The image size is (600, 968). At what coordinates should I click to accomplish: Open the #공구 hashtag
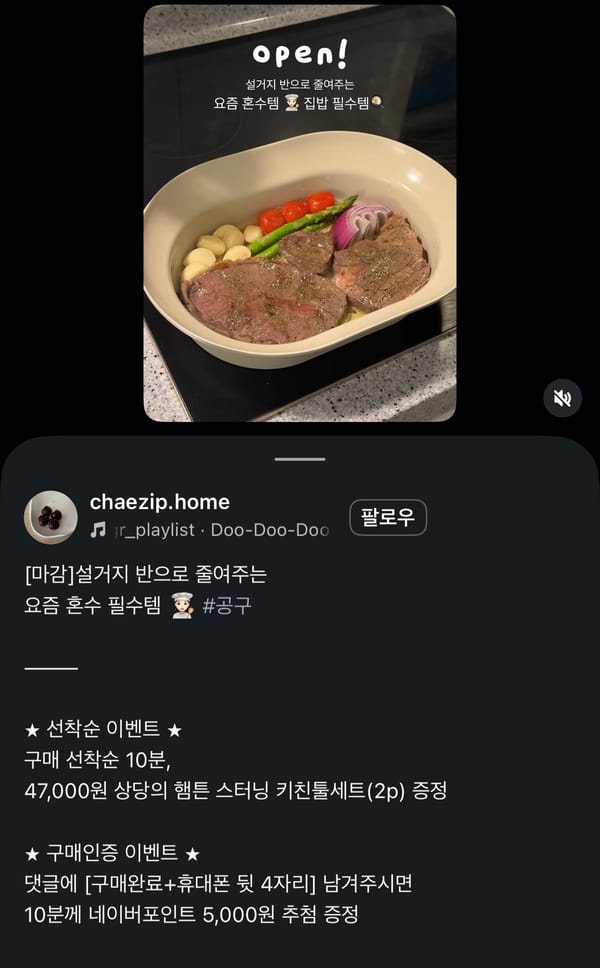pyautogui.click(x=227, y=605)
